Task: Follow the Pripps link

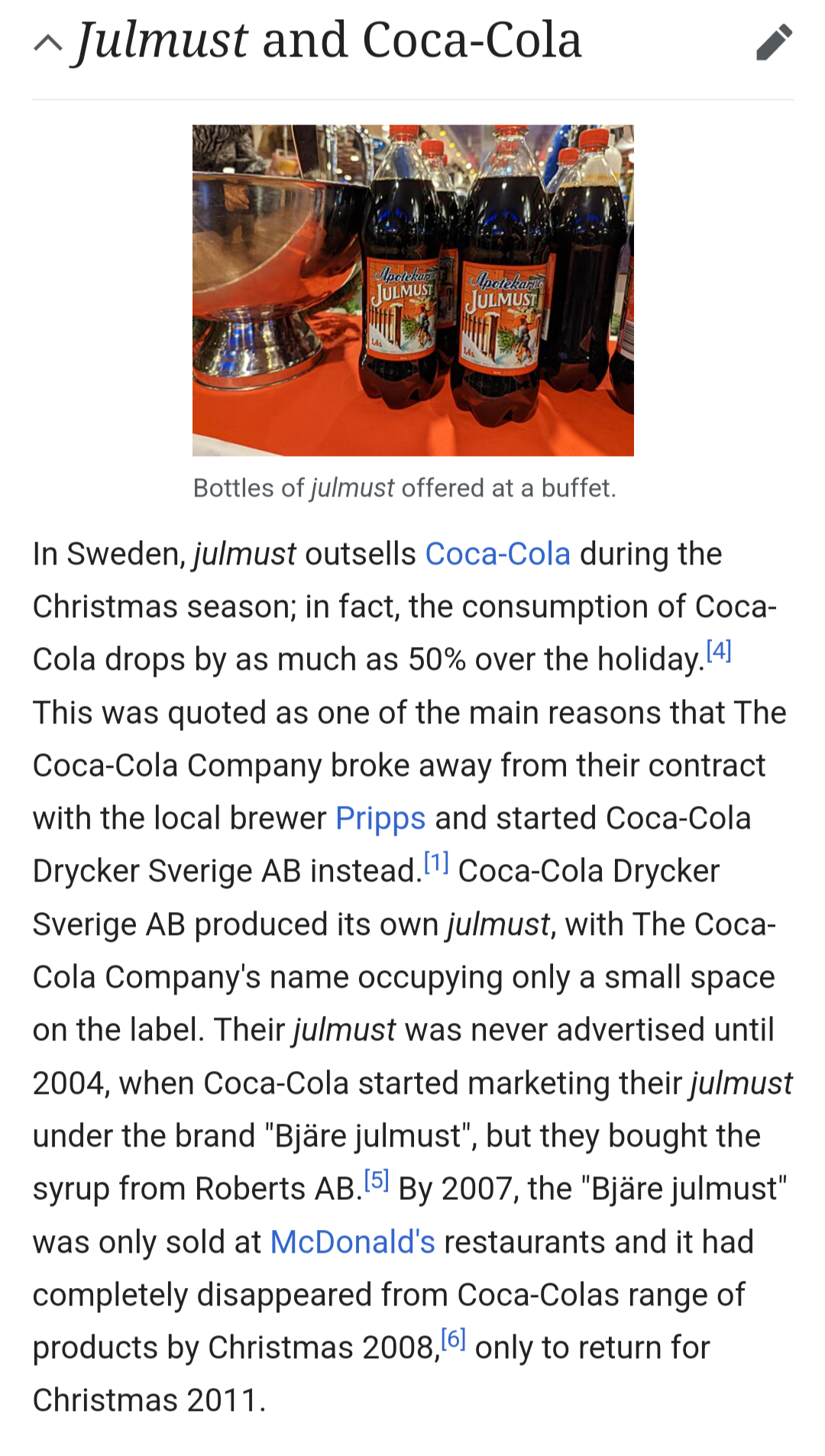Action: [x=380, y=819]
